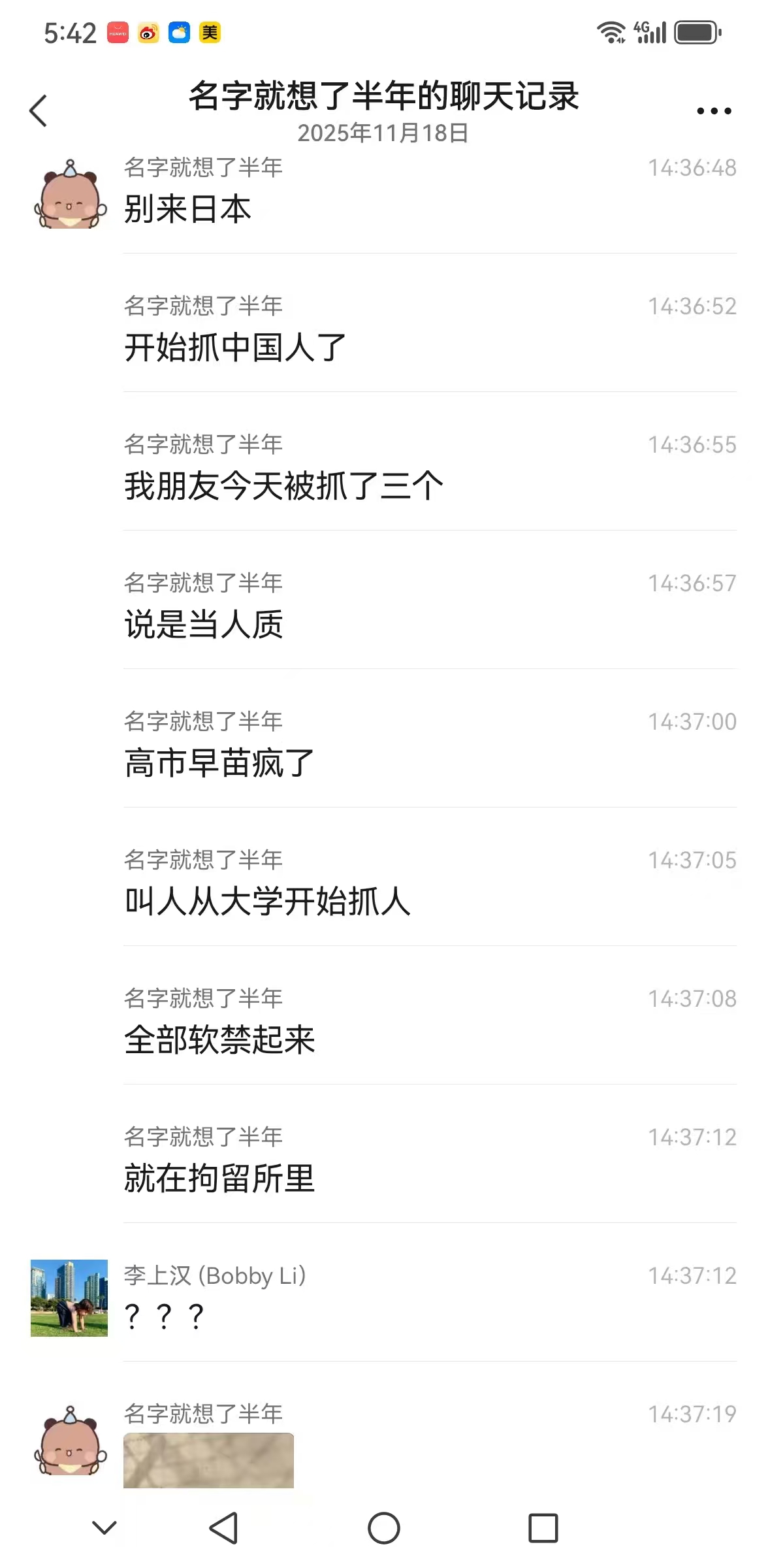Hide the navigation bar with down chevron

tap(104, 1527)
